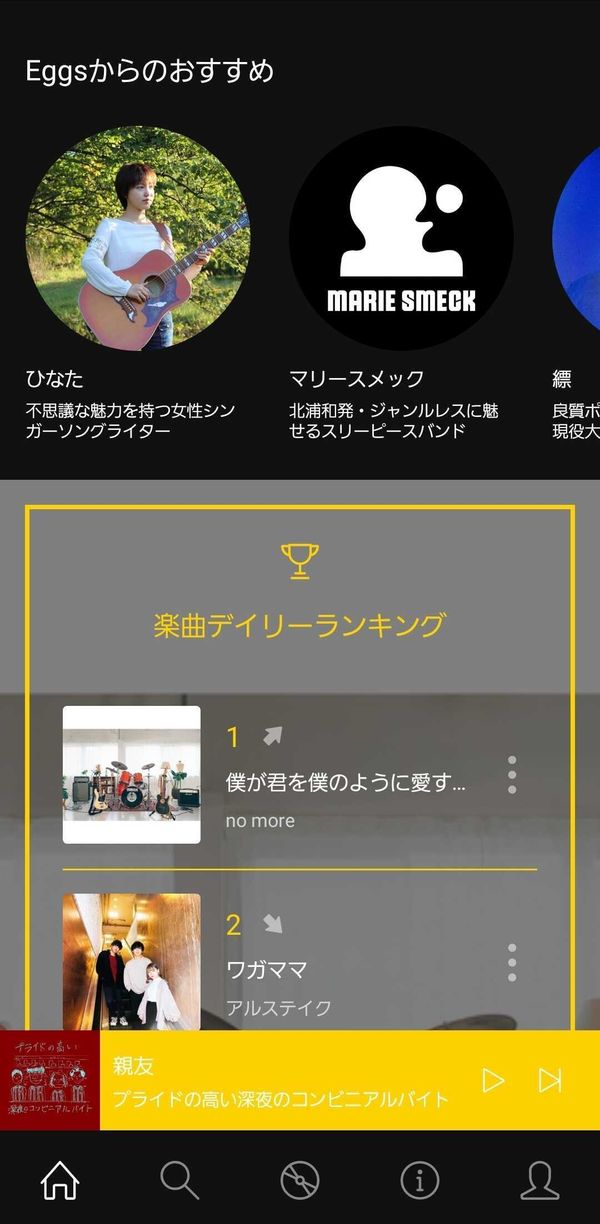Go to the home tab
This screenshot has height=1224, width=600.
60,1181
